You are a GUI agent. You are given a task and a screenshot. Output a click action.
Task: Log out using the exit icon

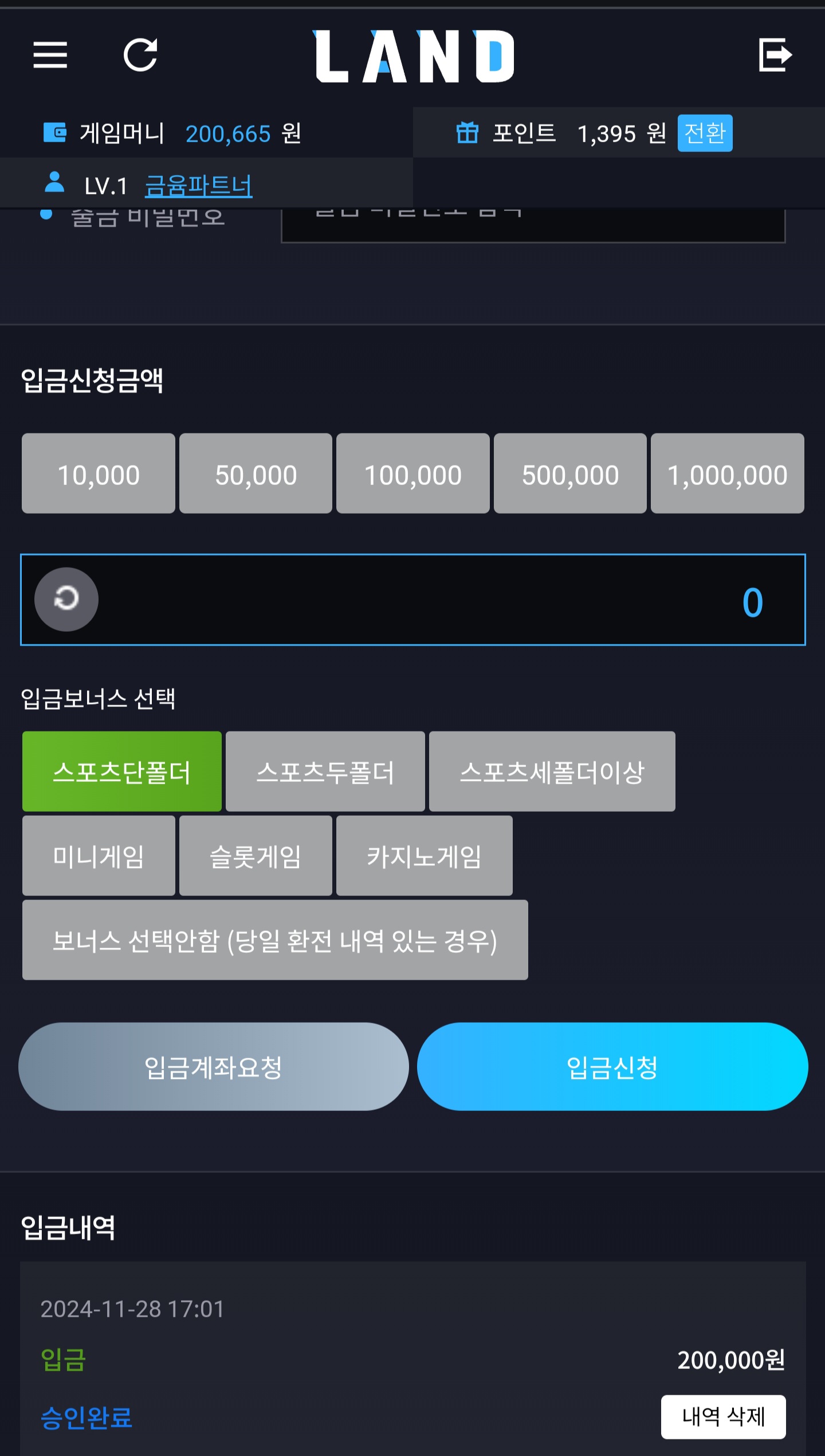pyautogui.click(x=775, y=55)
